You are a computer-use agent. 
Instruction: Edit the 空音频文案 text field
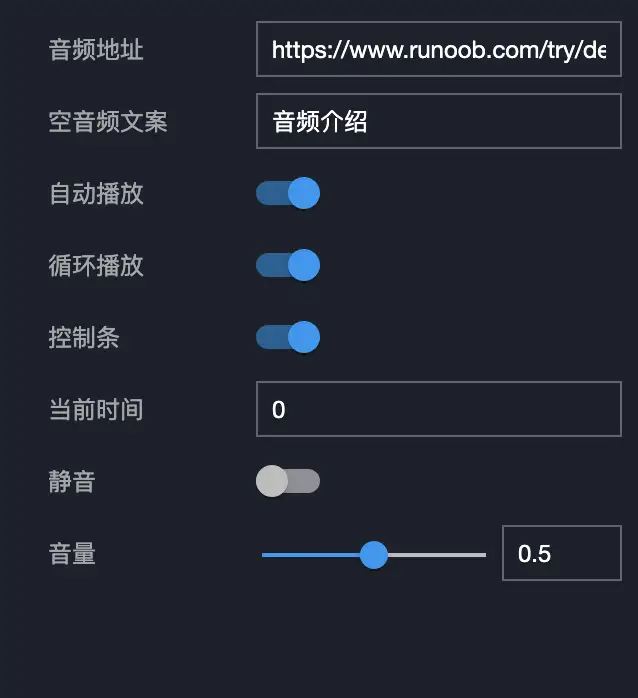(438, 122)
